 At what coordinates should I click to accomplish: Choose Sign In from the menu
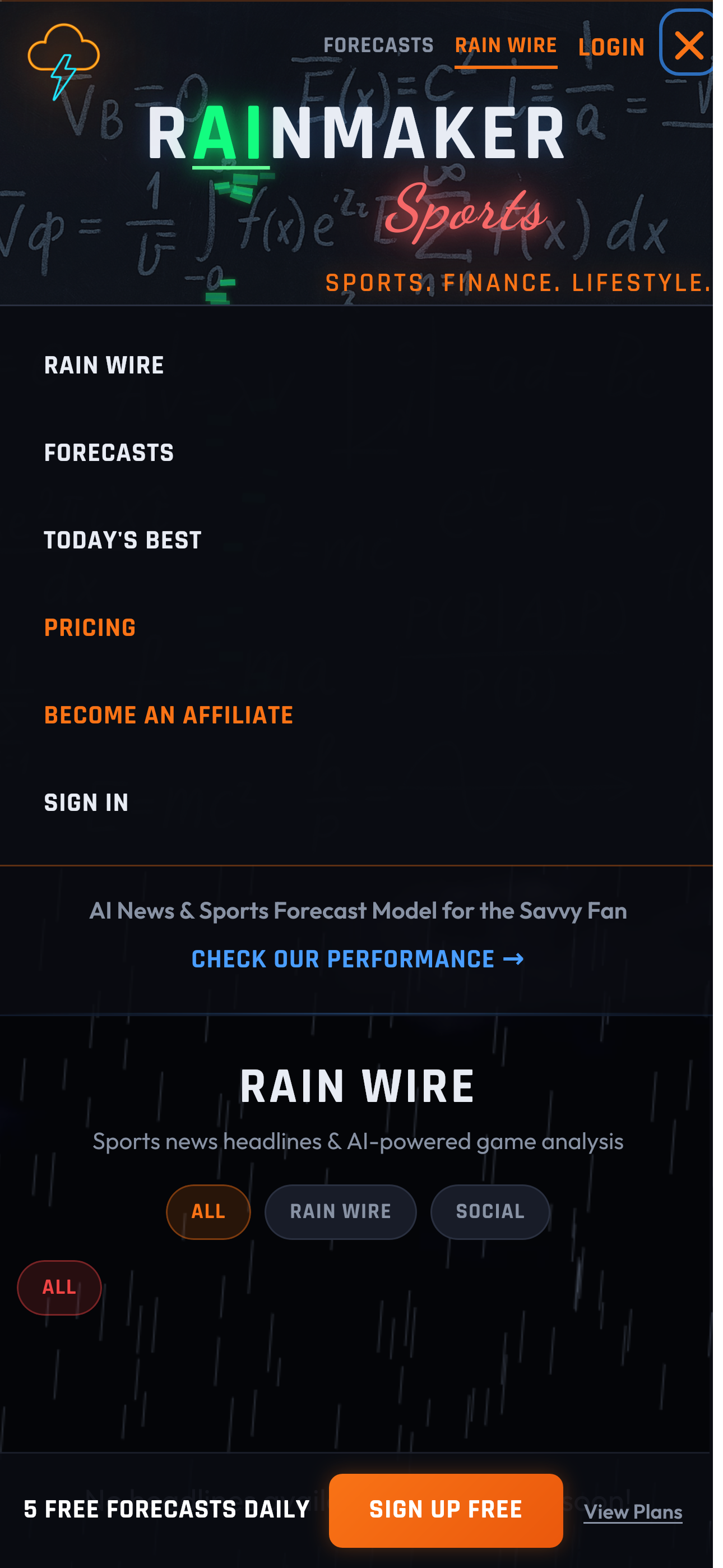click(x=86, y=803)
